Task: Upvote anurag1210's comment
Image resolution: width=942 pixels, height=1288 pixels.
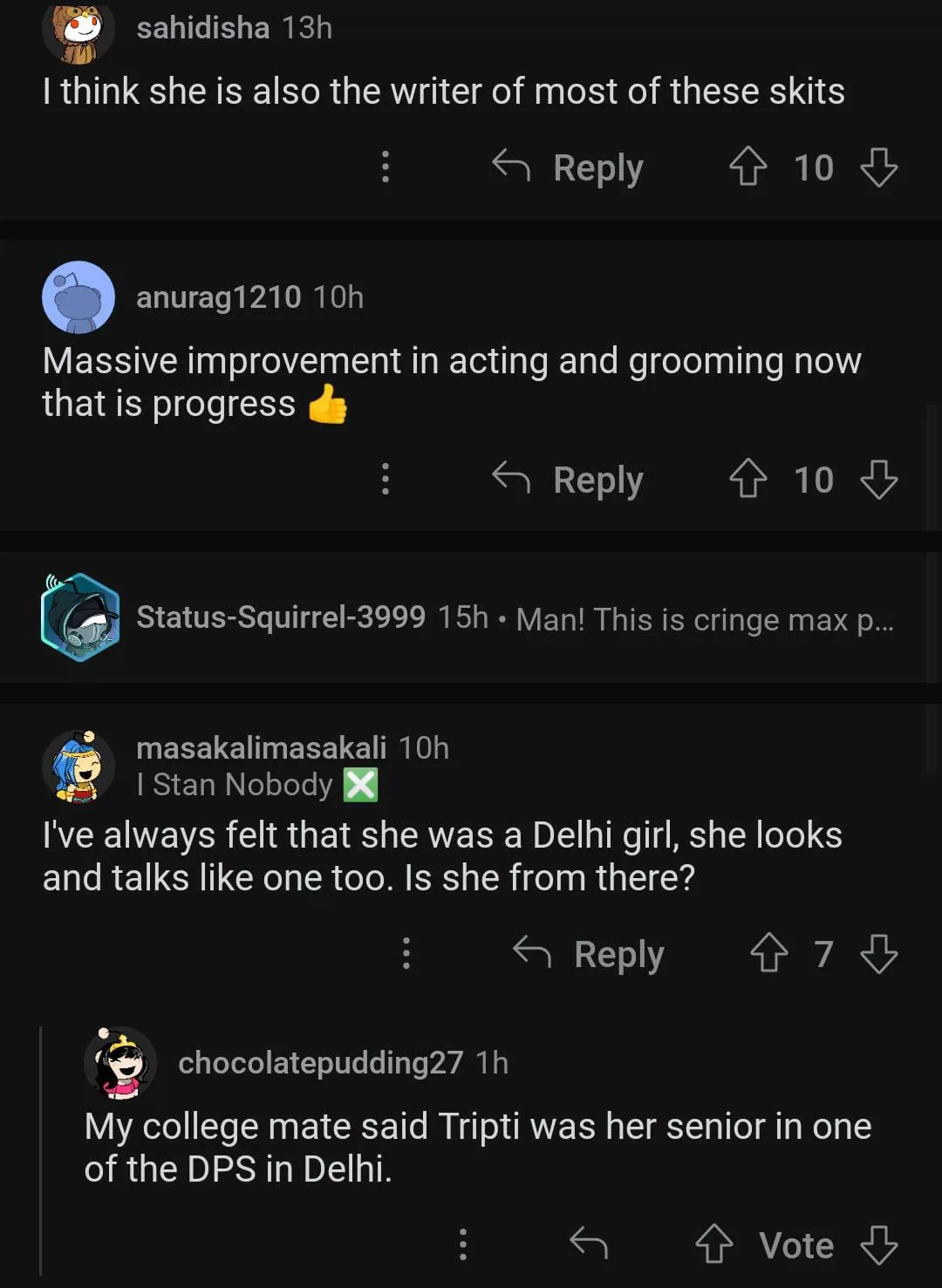Action: [x=747, y=480]
